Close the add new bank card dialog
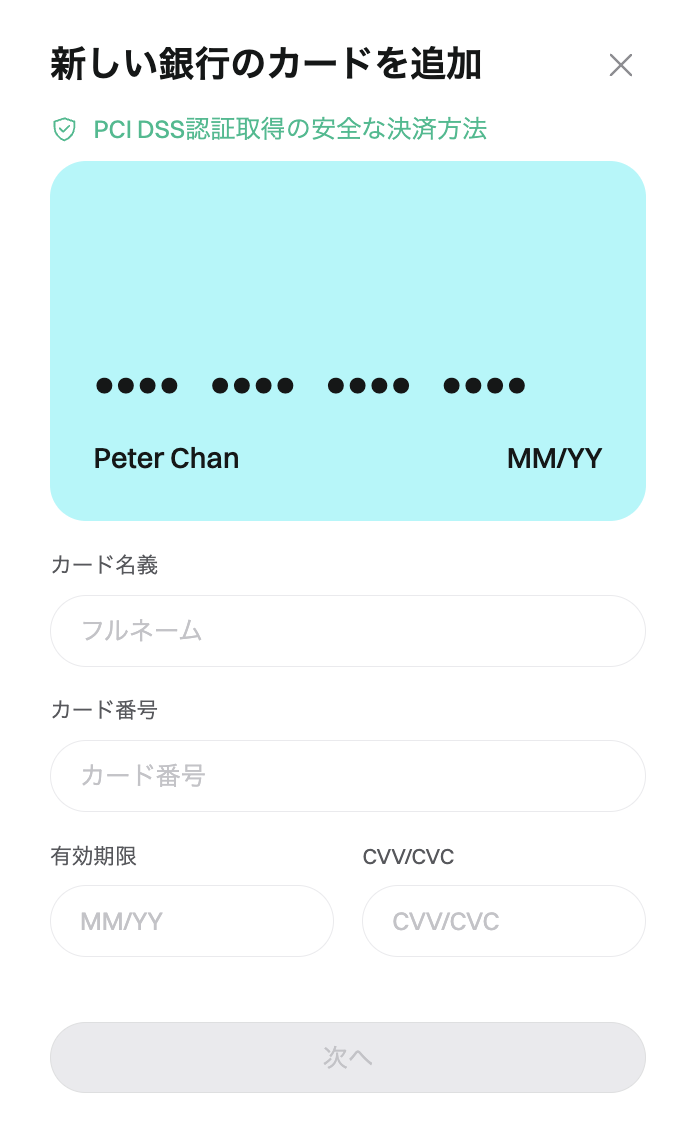 pyautogui.click(x=620, y=65)
